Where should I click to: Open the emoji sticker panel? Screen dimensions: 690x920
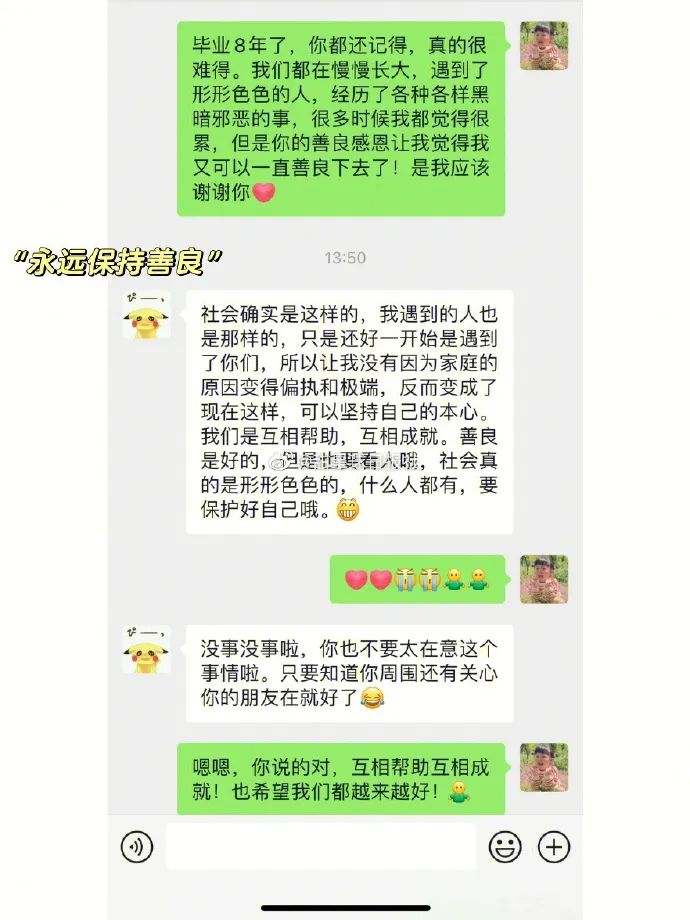tap(505, 847)
